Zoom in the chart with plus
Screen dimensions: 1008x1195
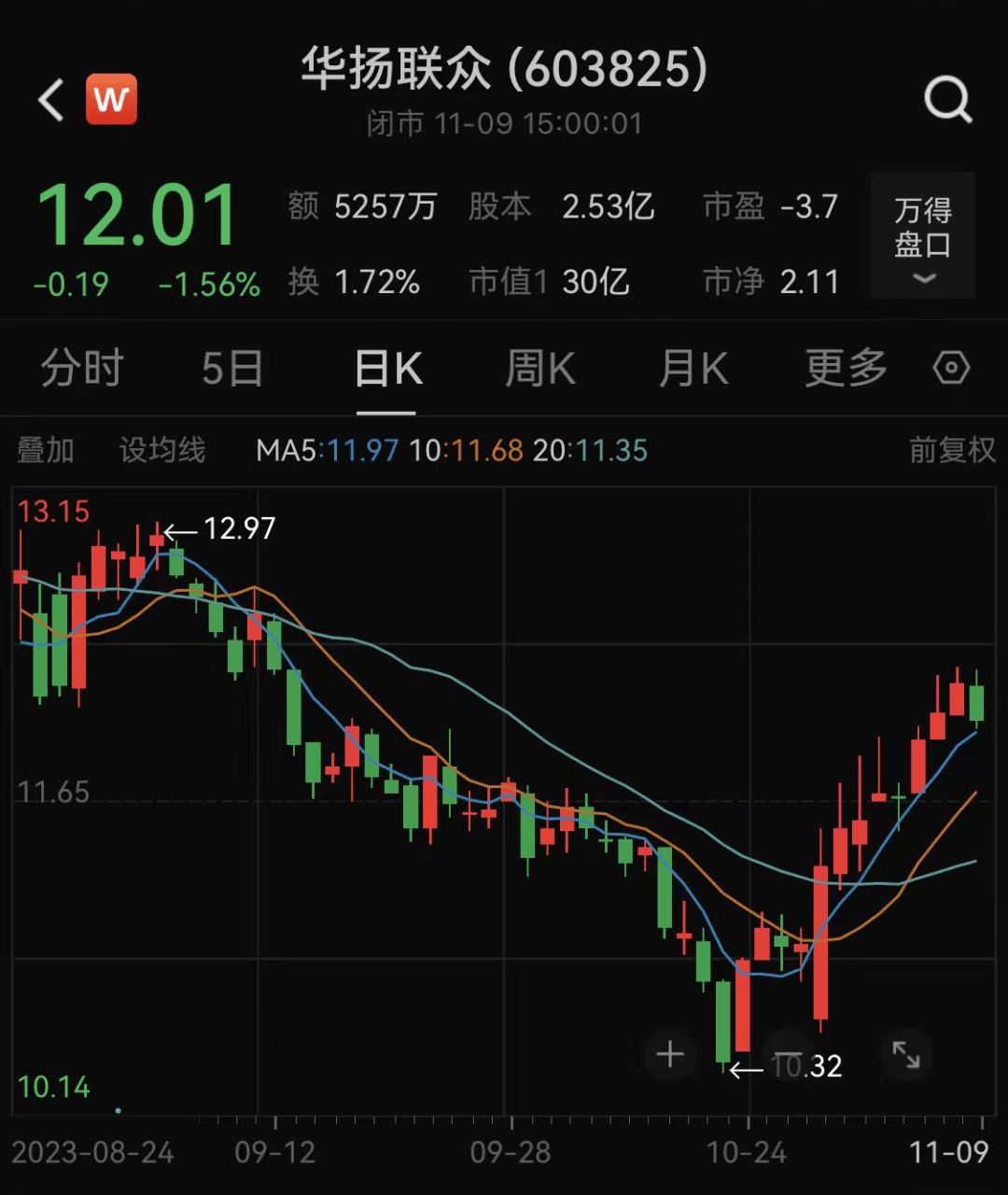point(670,1055)
